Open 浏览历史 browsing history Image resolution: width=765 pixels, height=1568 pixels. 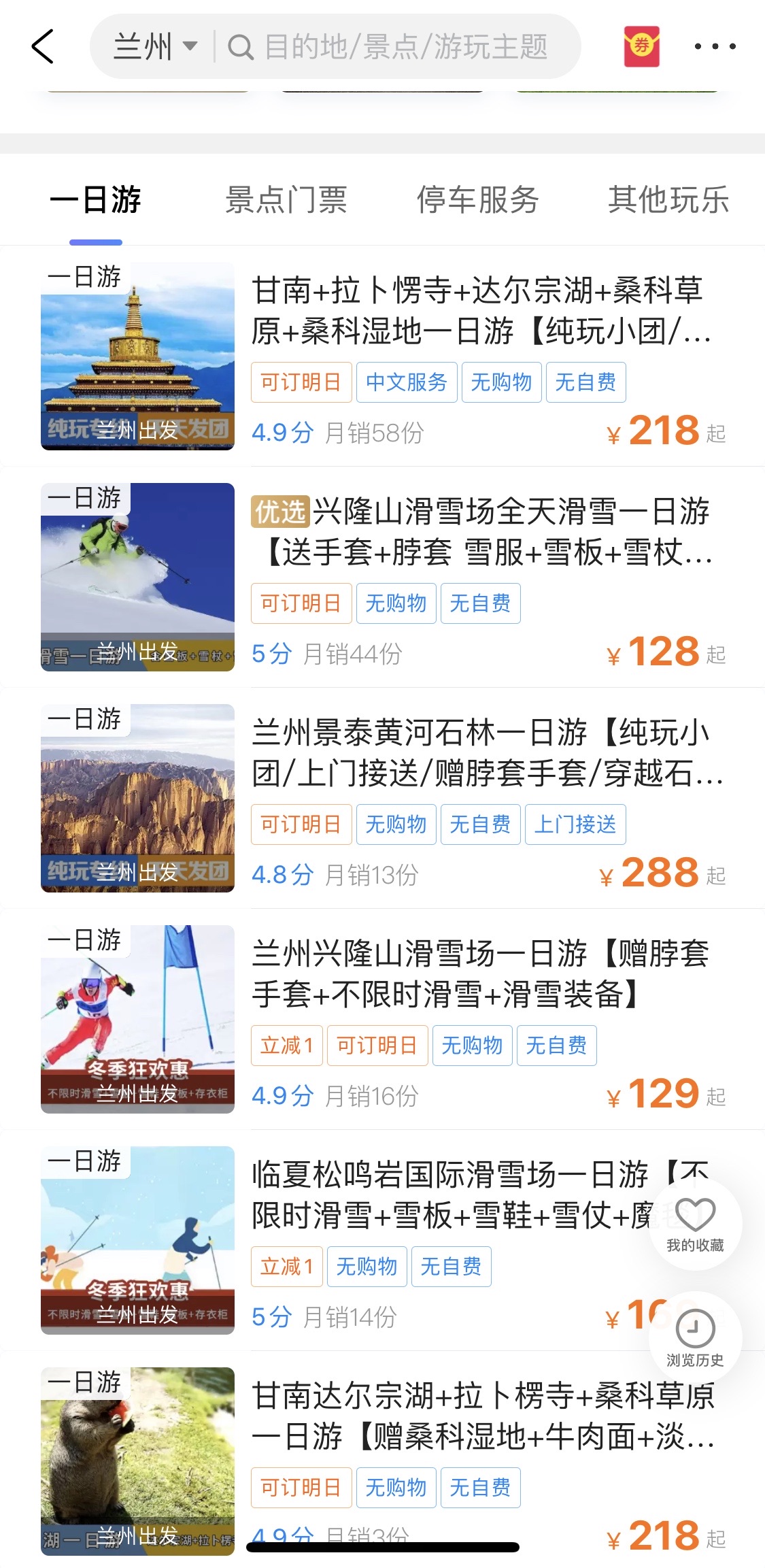coord(695,1338)
